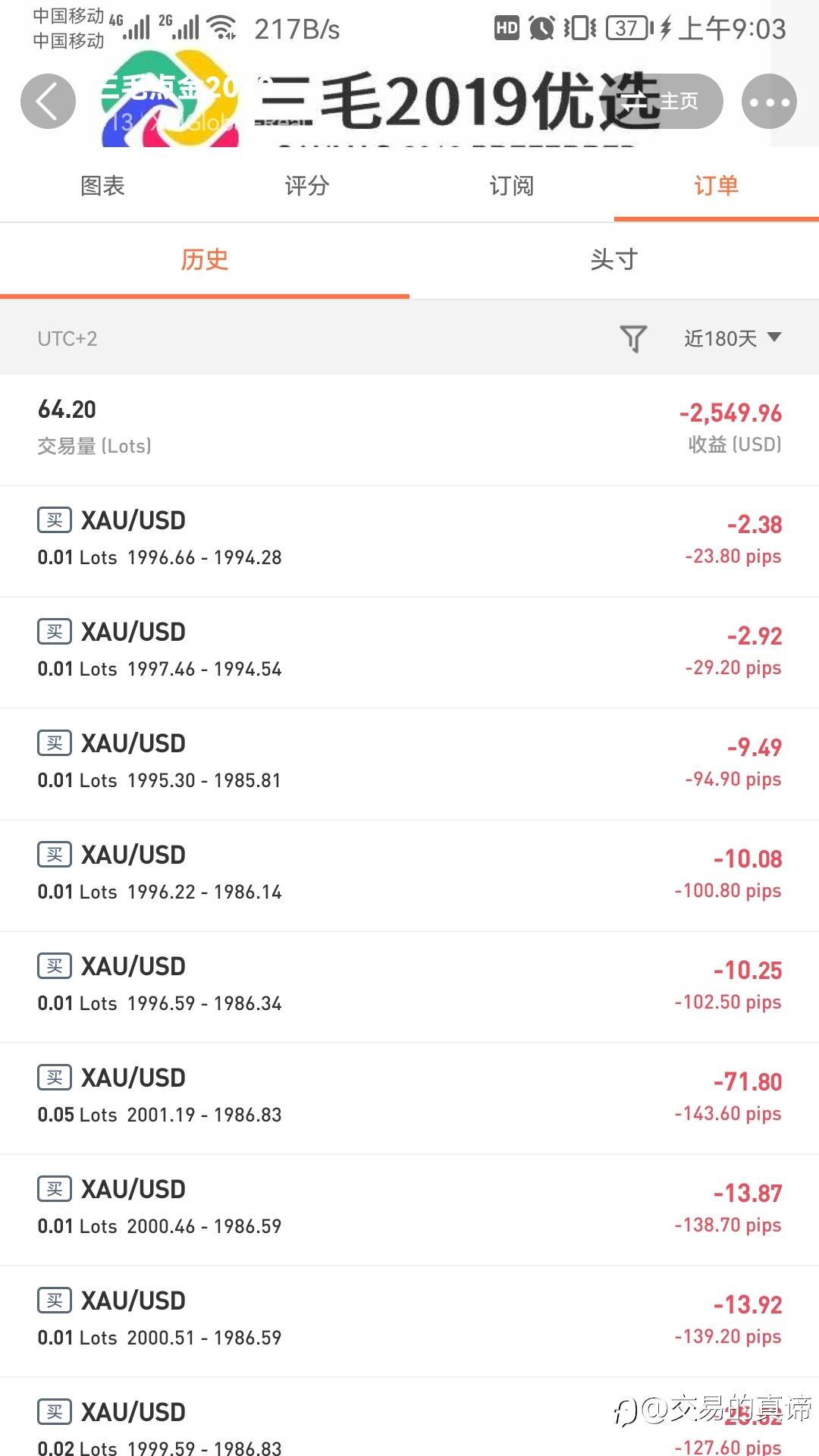Open the order filter funnel icon
Image resolution: width=819 pixels, height=1456 pixels.
633,338
